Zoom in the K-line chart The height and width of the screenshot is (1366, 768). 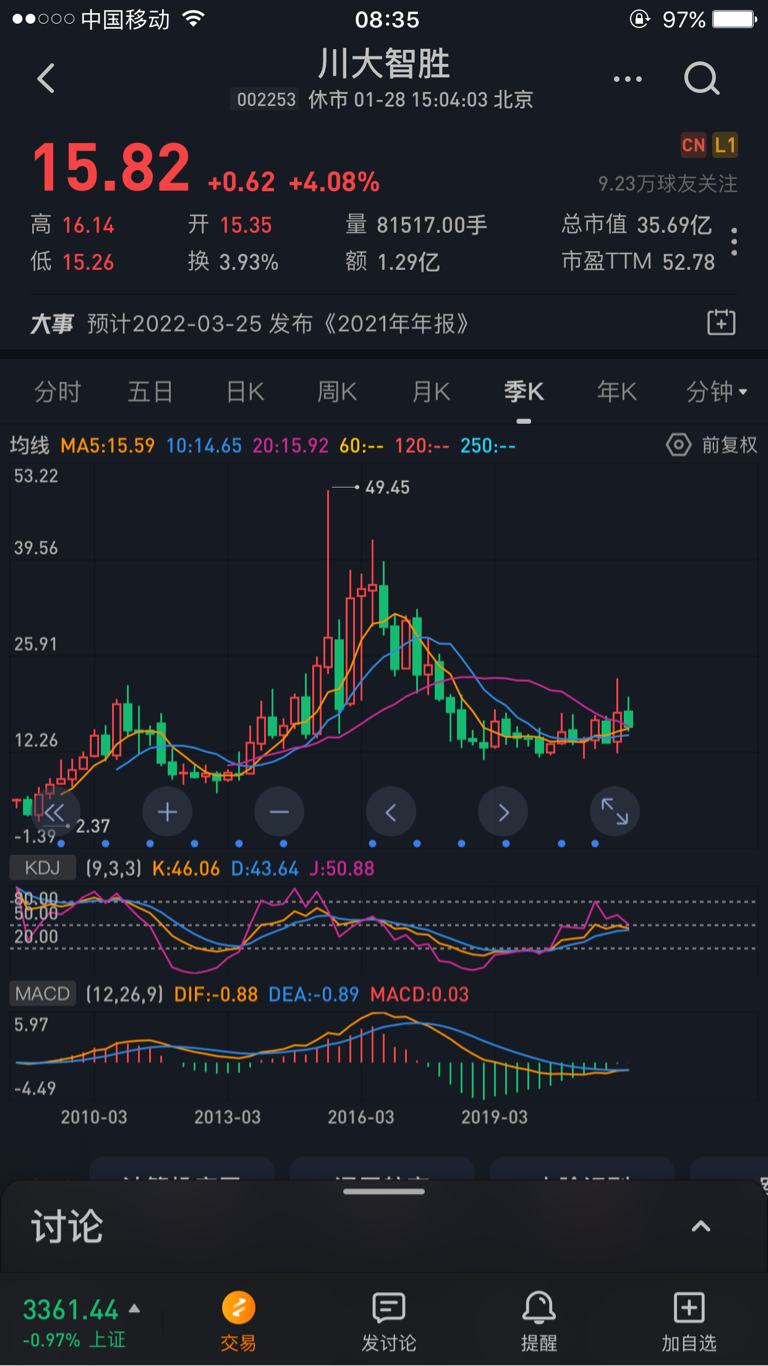(167, 812)
